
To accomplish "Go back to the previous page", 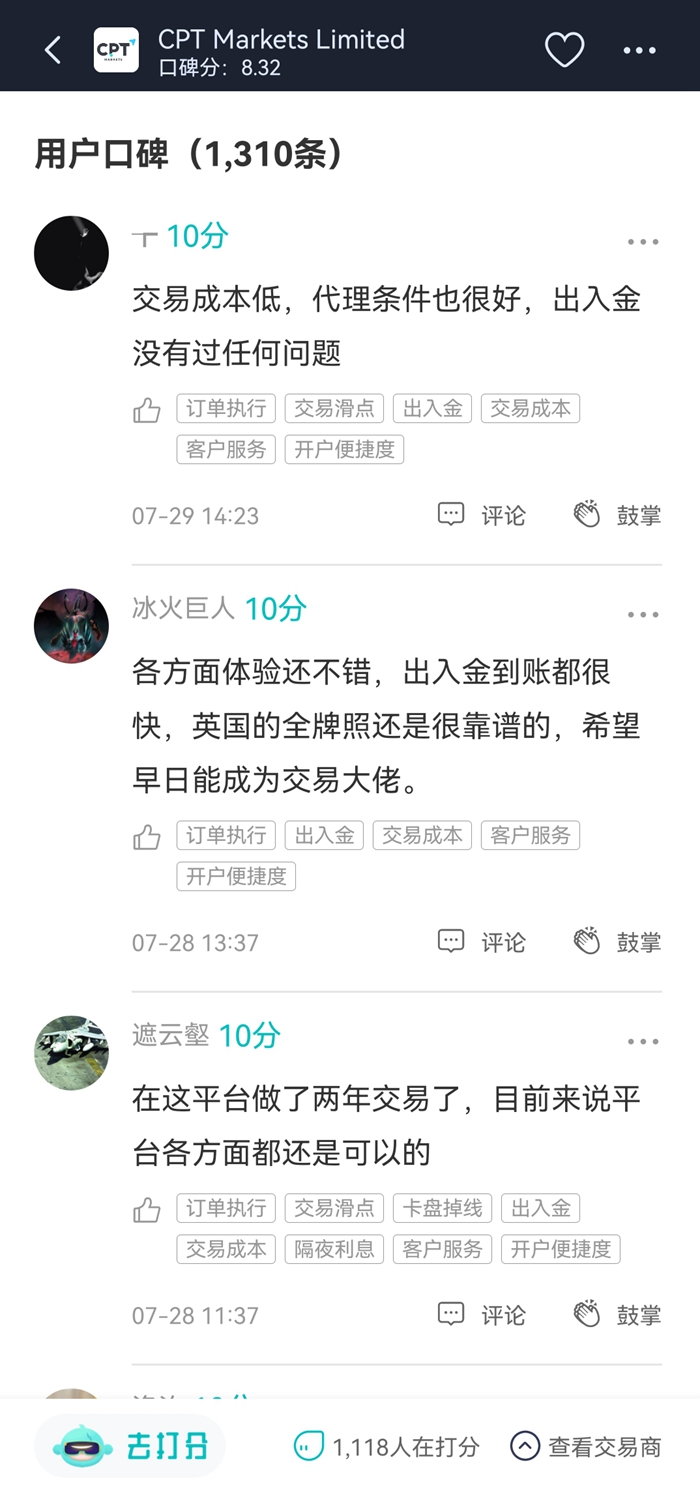I will (53, 50).
